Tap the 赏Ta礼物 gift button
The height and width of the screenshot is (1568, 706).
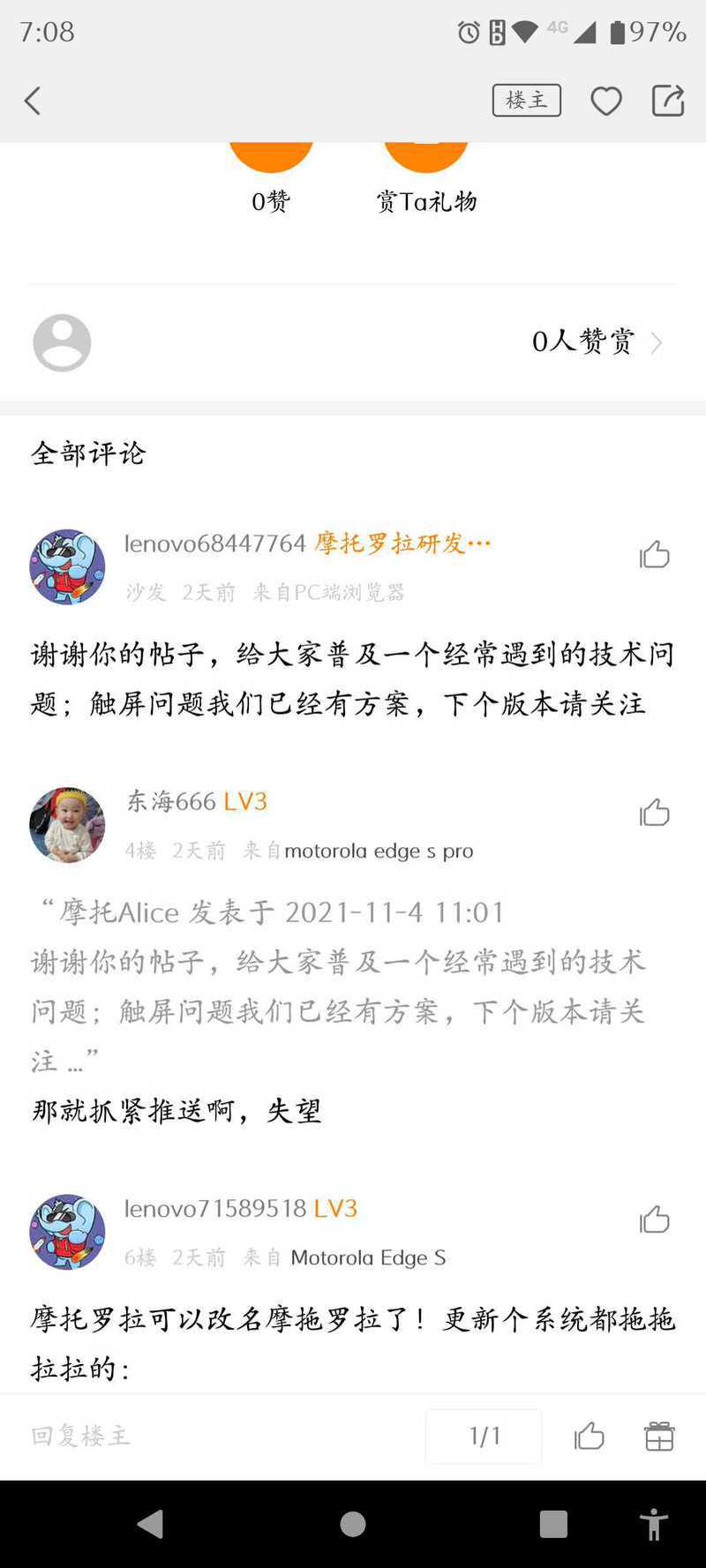(426, 177)
